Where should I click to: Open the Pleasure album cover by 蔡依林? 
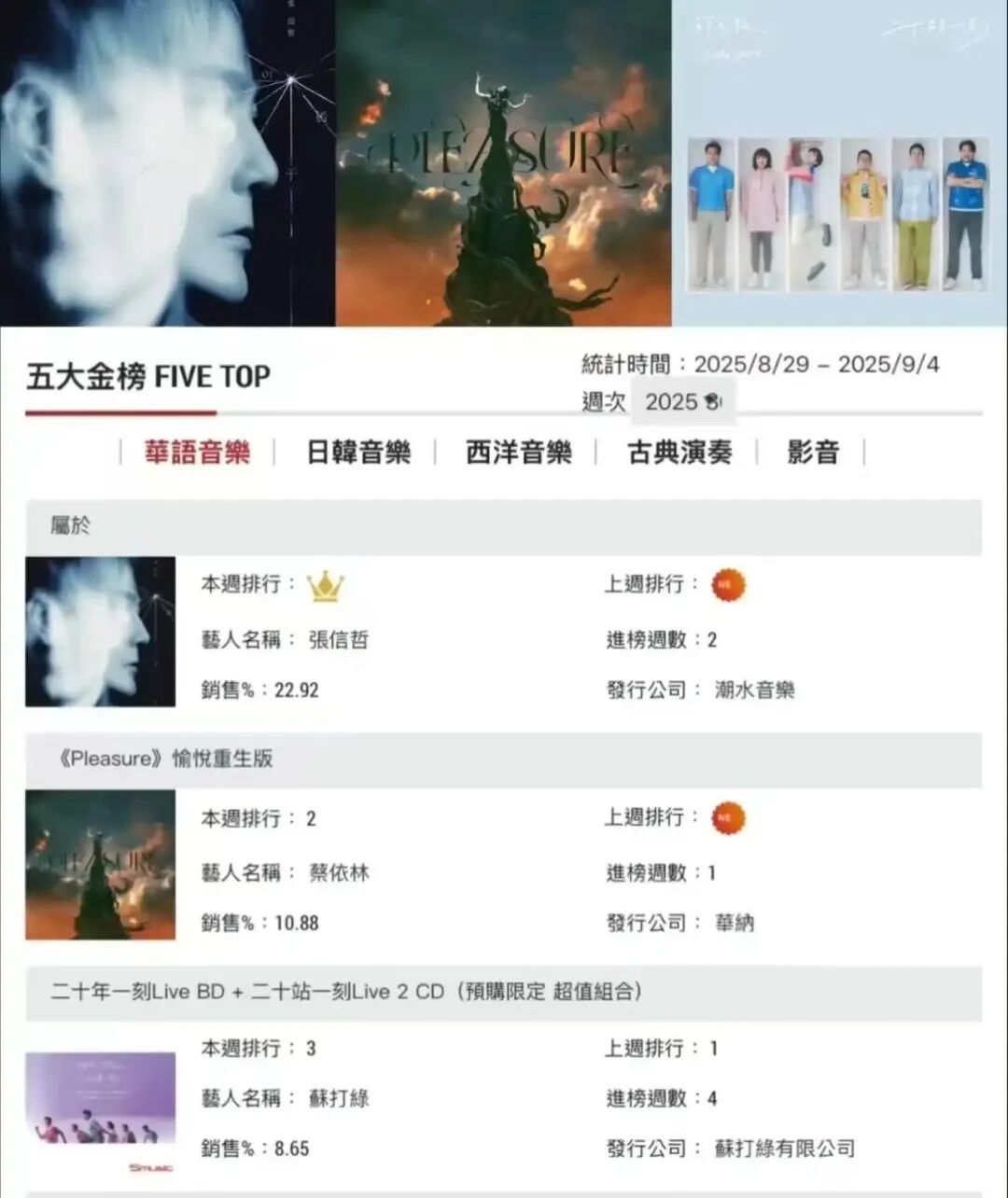click(x=100, y=865)
